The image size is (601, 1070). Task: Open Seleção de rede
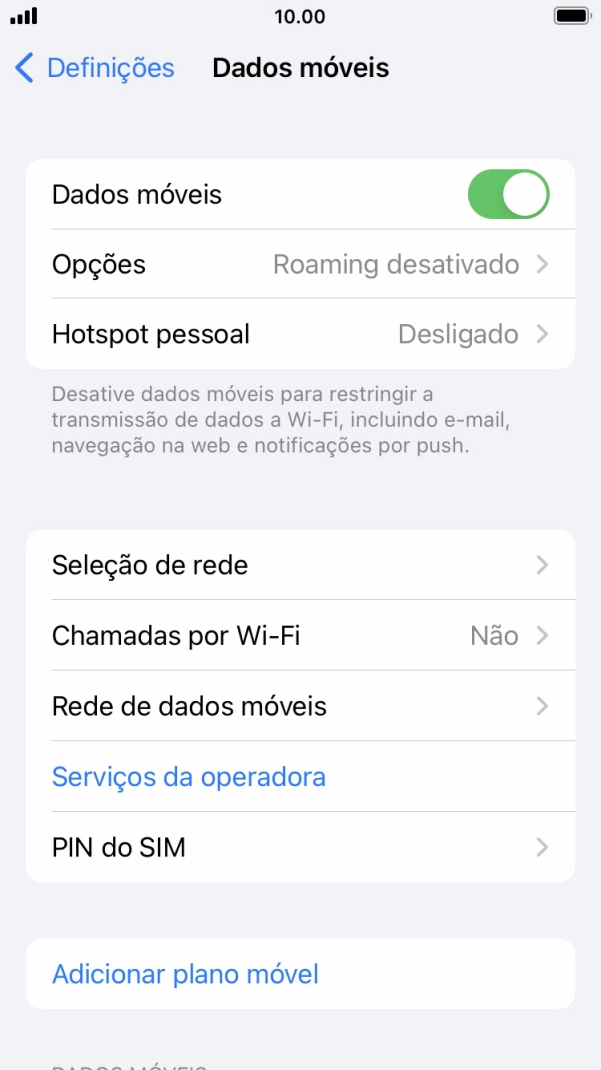point(300,565)
